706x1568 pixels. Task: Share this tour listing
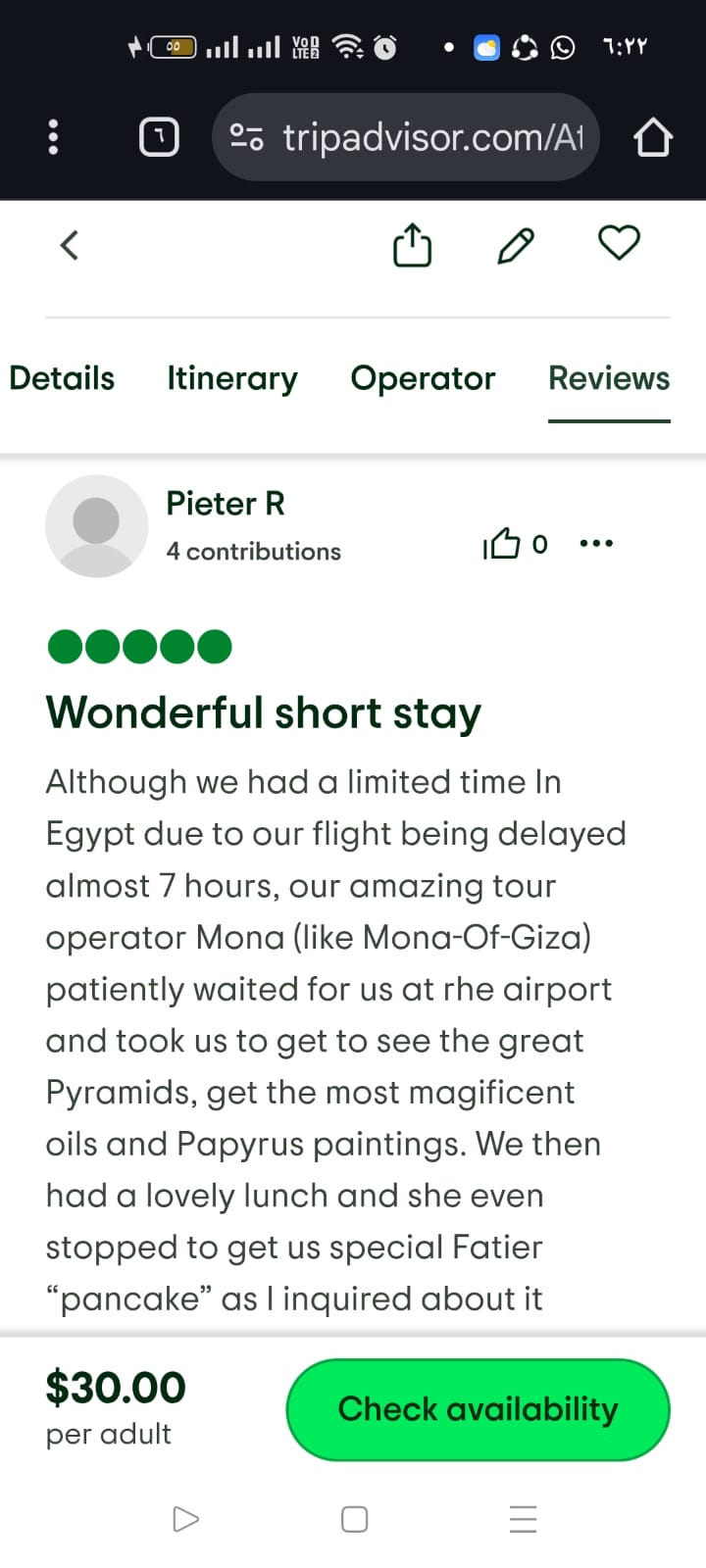412,245
